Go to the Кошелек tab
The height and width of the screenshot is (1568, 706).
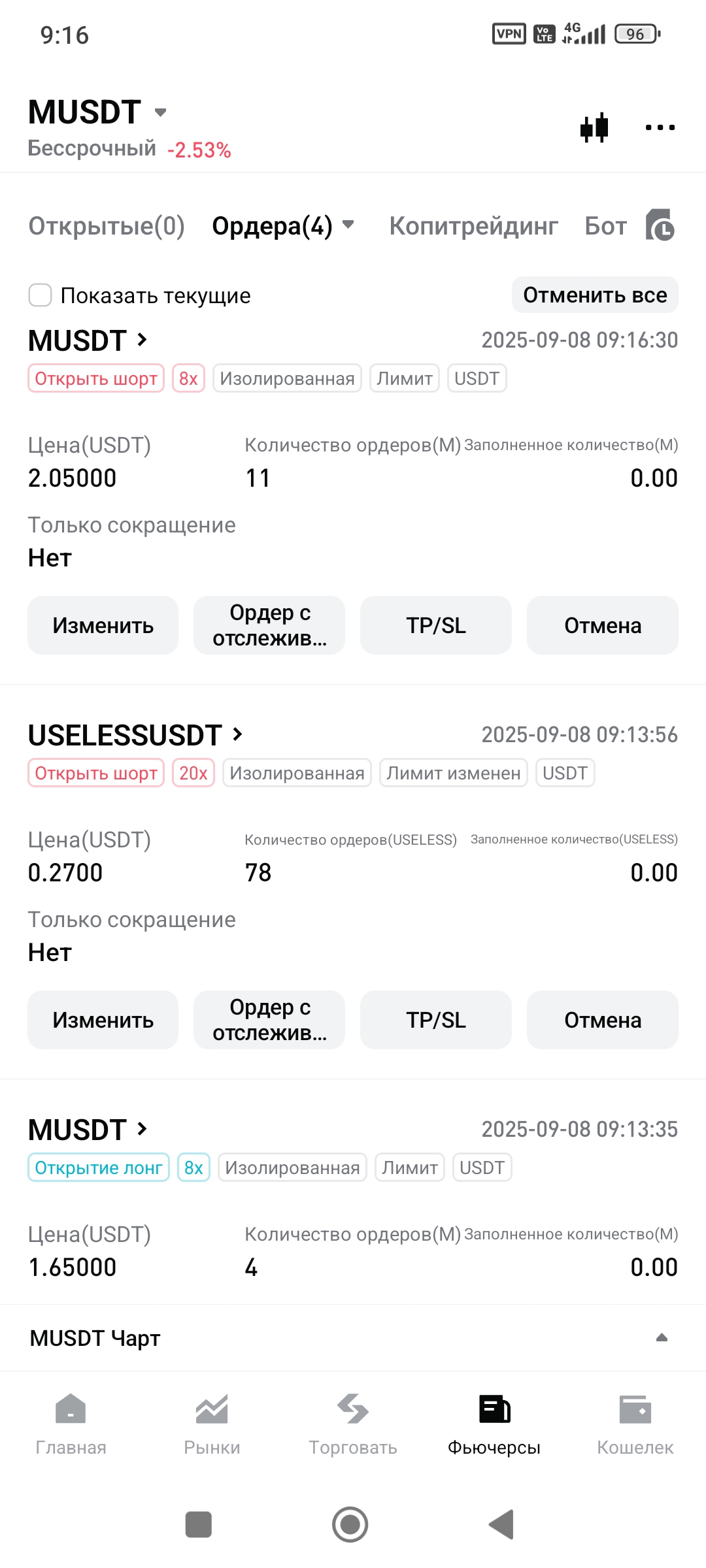tap(635, 1424)
